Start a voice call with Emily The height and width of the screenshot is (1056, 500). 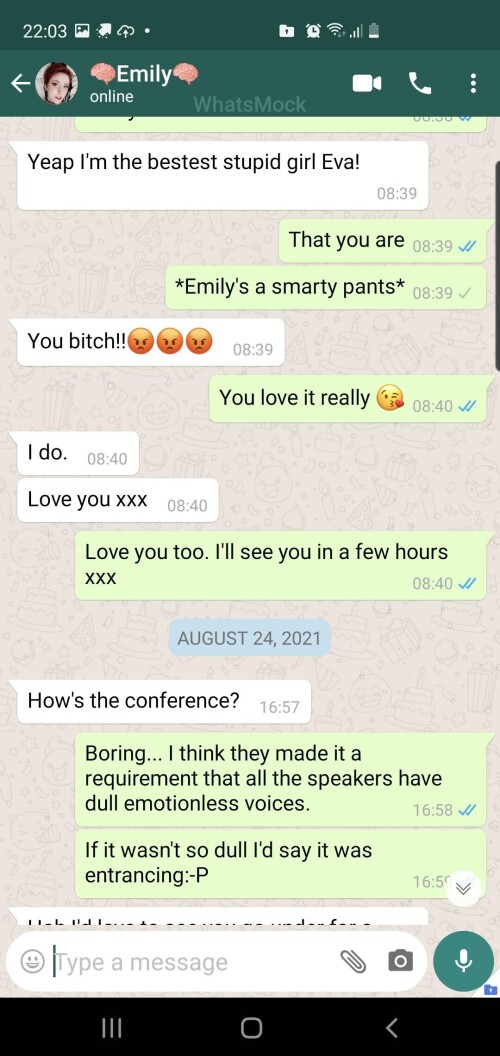420,84
